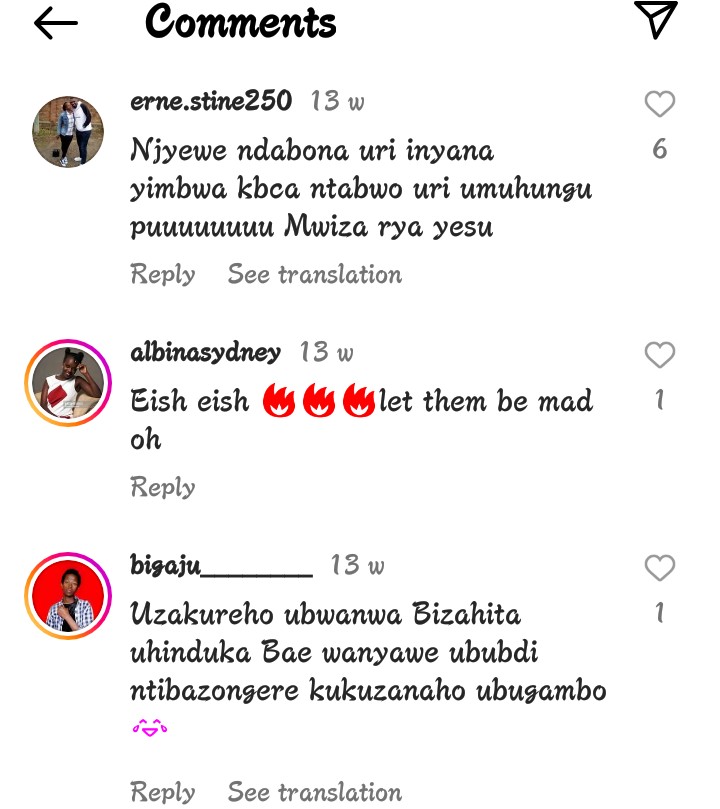Viewport: 720px width, 809px height.
Task: Like bigaju's comment with the heart
Action: (659, 568)
